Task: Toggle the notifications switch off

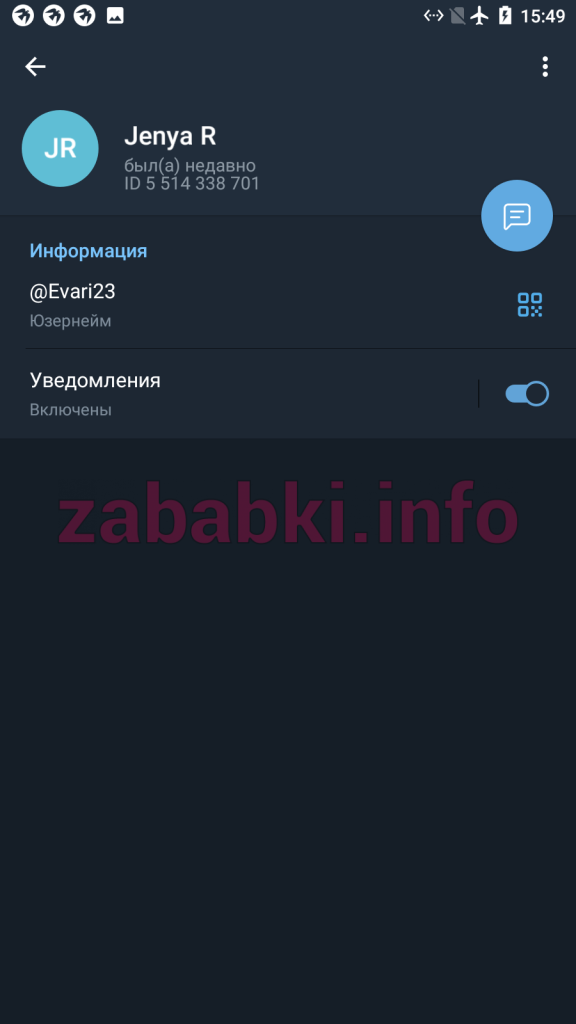Action: pyautogui.click(x=527, y=393)
